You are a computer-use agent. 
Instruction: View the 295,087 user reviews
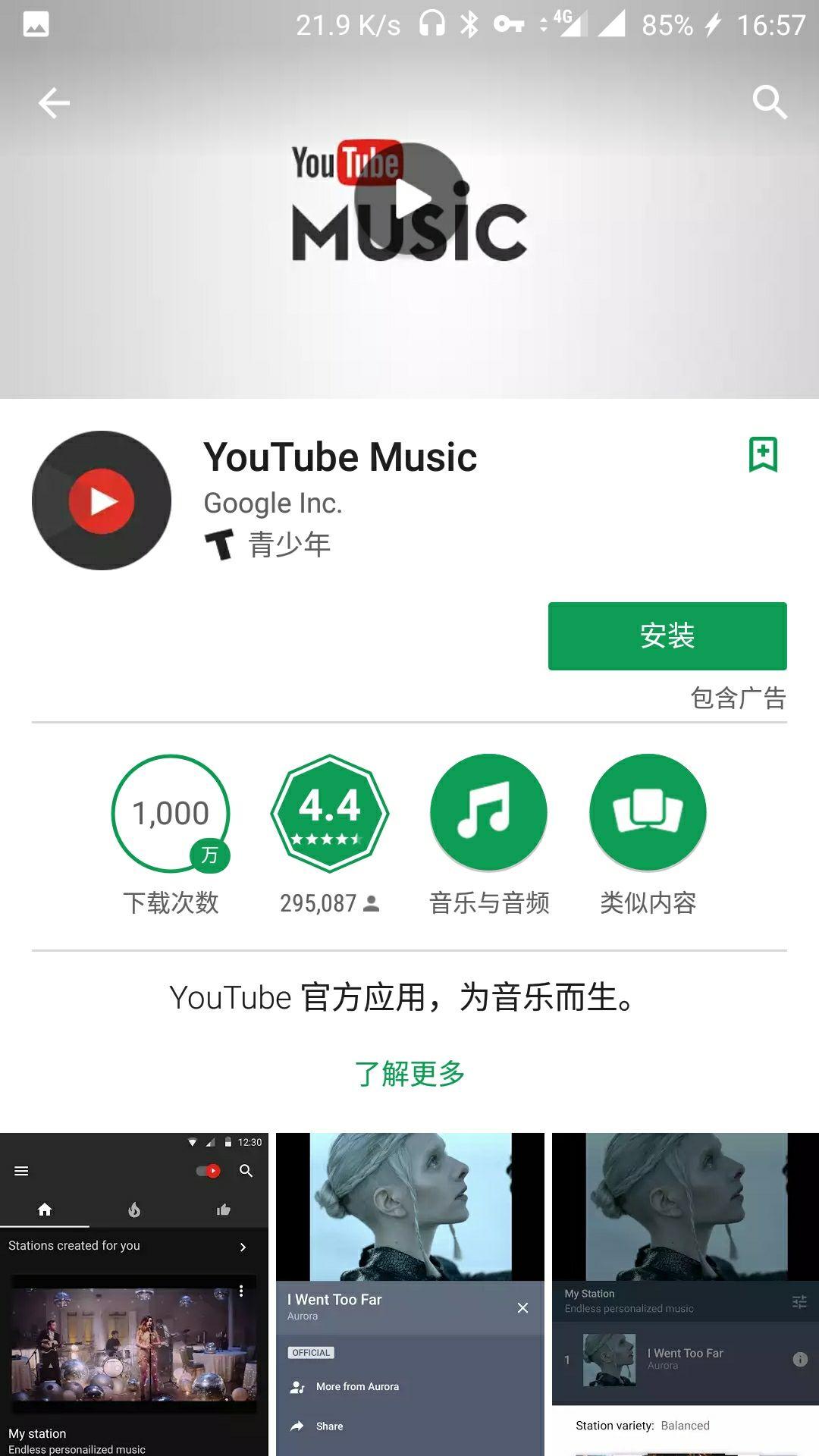pos(330,902)
